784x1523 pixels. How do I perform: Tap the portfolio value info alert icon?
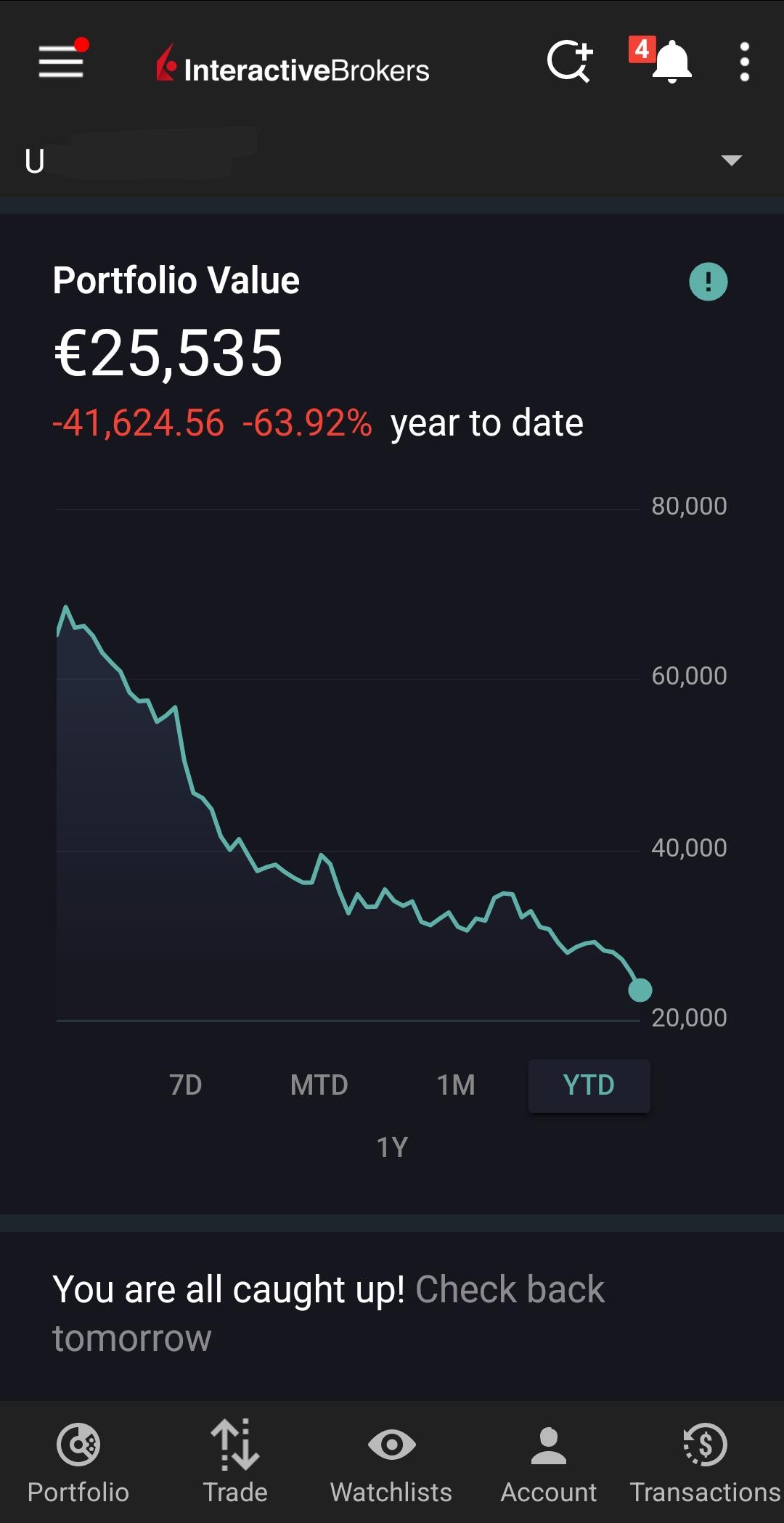pyautogui.click(x=708, y=282)
